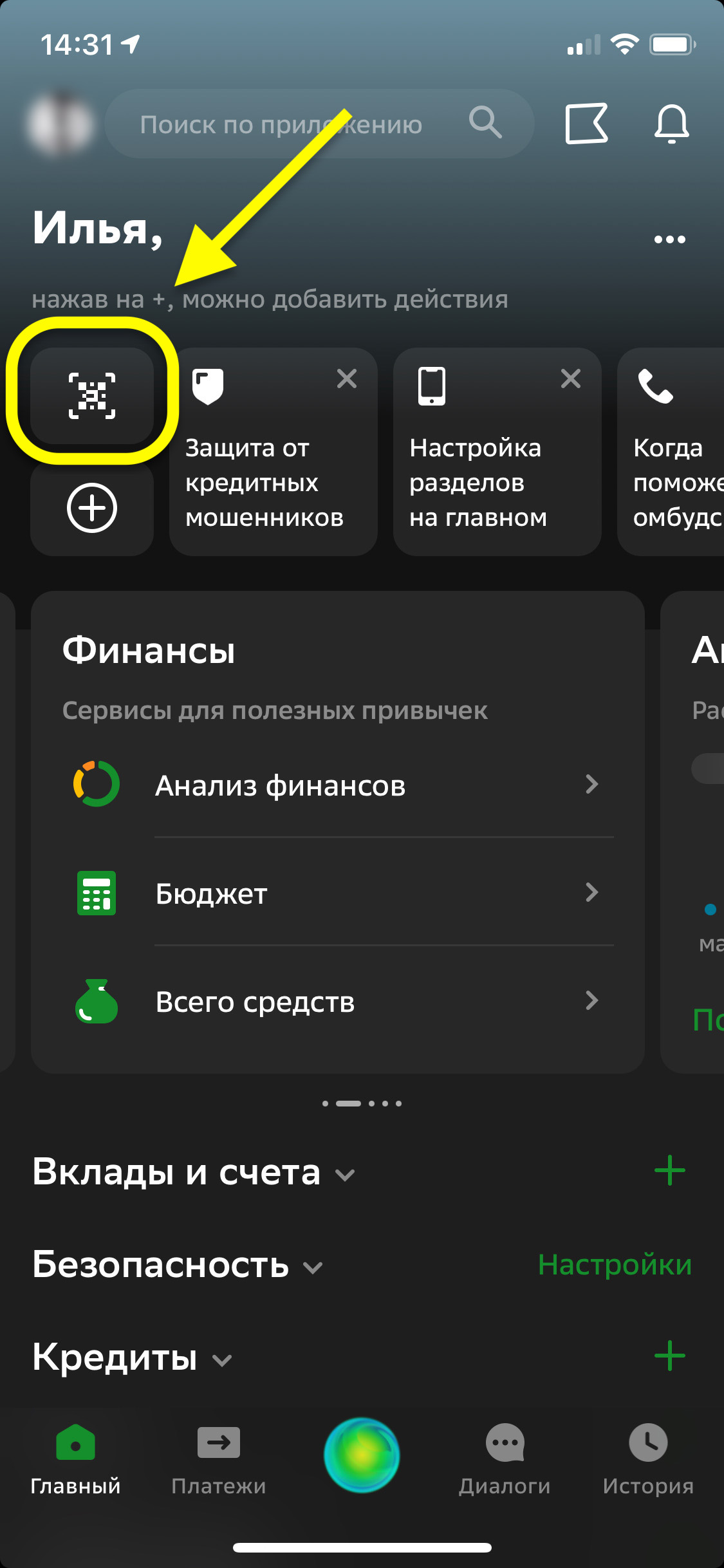Open Анализ финансов
The height and width of the screenshot is (1568, 724).
[337, 785]
